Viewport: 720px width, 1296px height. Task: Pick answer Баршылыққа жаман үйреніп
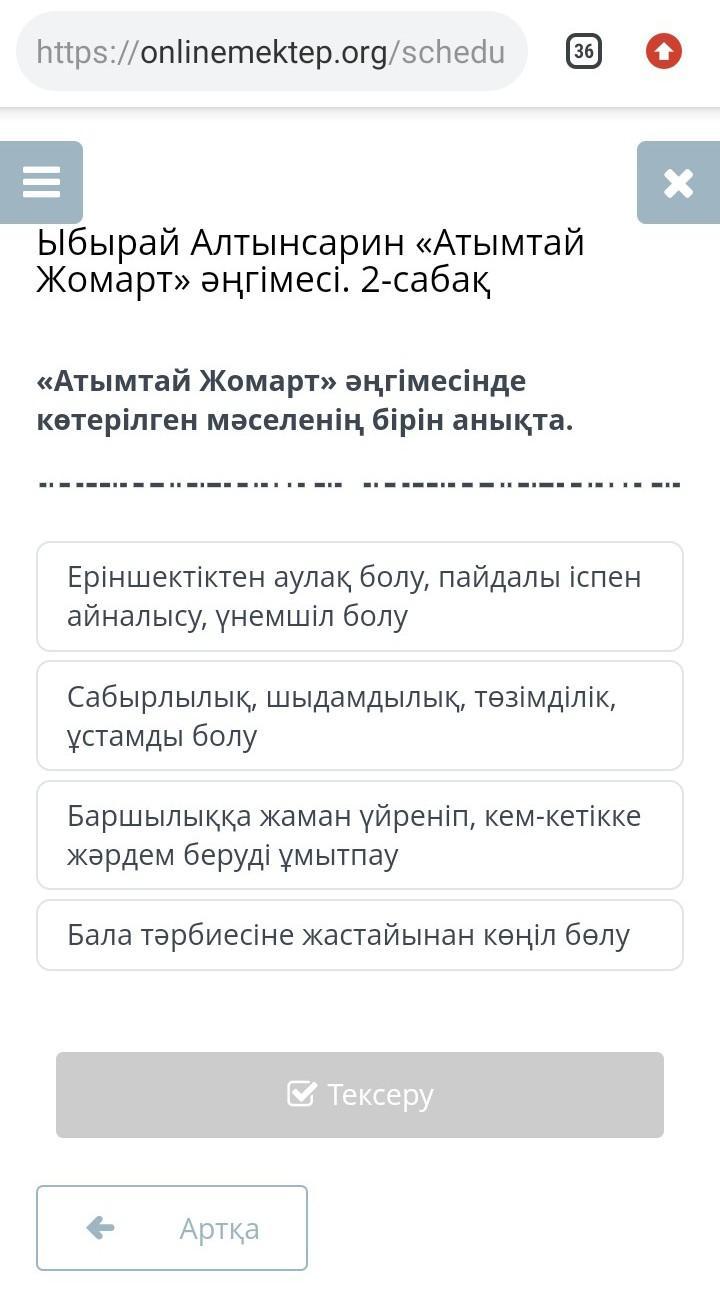click(360, 835)
